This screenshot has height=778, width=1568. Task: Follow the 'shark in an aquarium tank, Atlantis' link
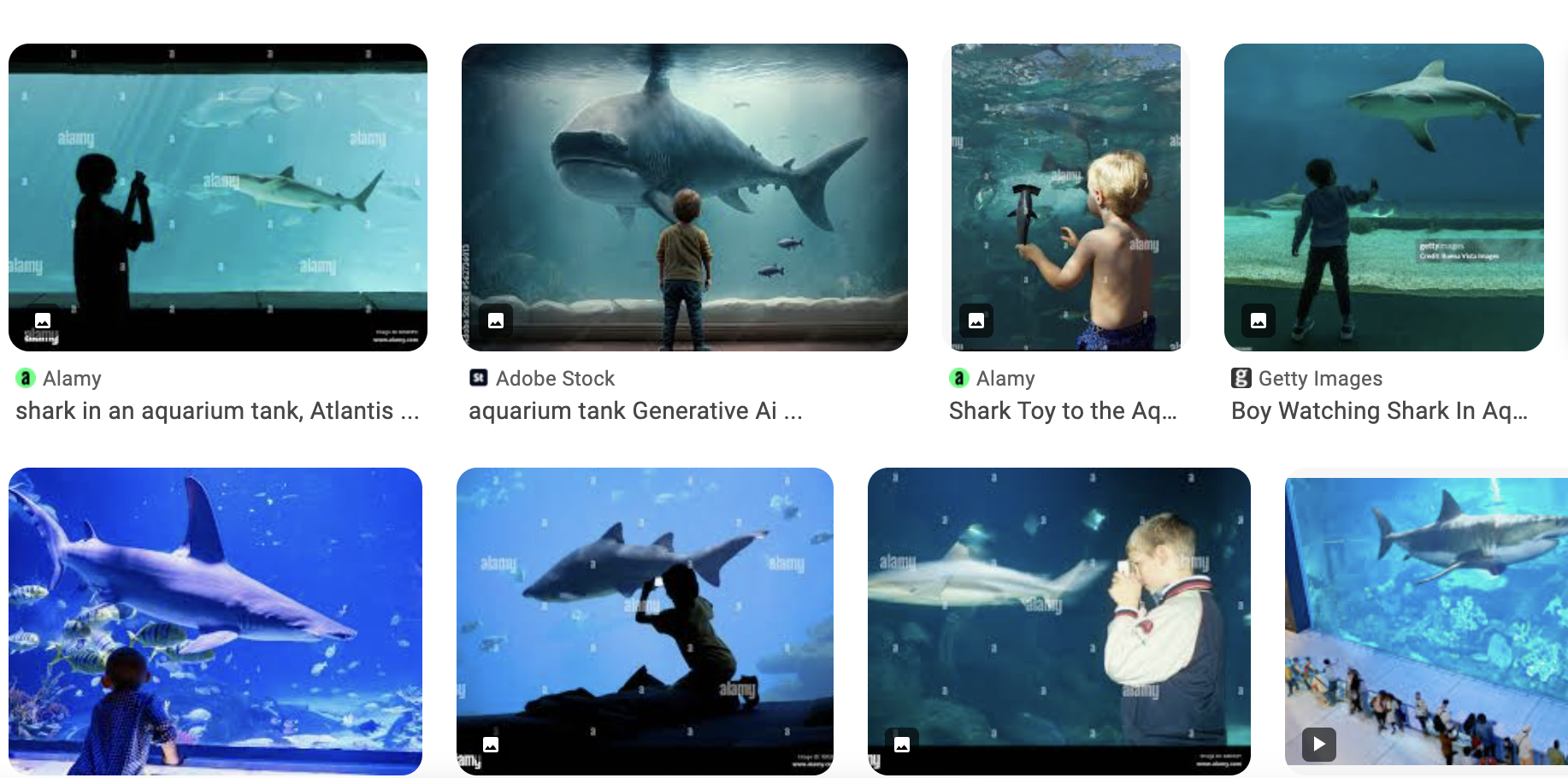click(x=217, y=411)
